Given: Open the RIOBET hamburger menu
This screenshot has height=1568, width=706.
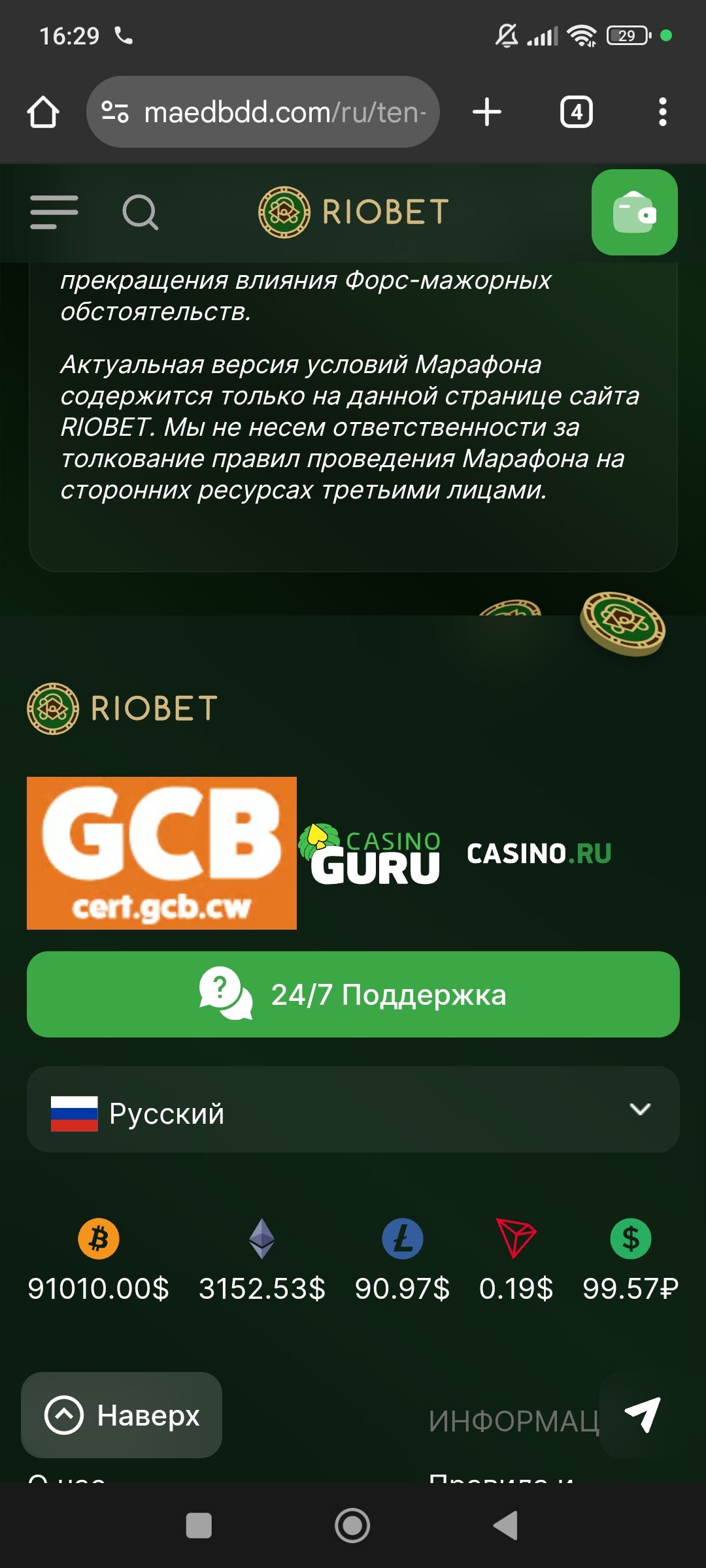Looking at the screenshot, I should point(54,212).
